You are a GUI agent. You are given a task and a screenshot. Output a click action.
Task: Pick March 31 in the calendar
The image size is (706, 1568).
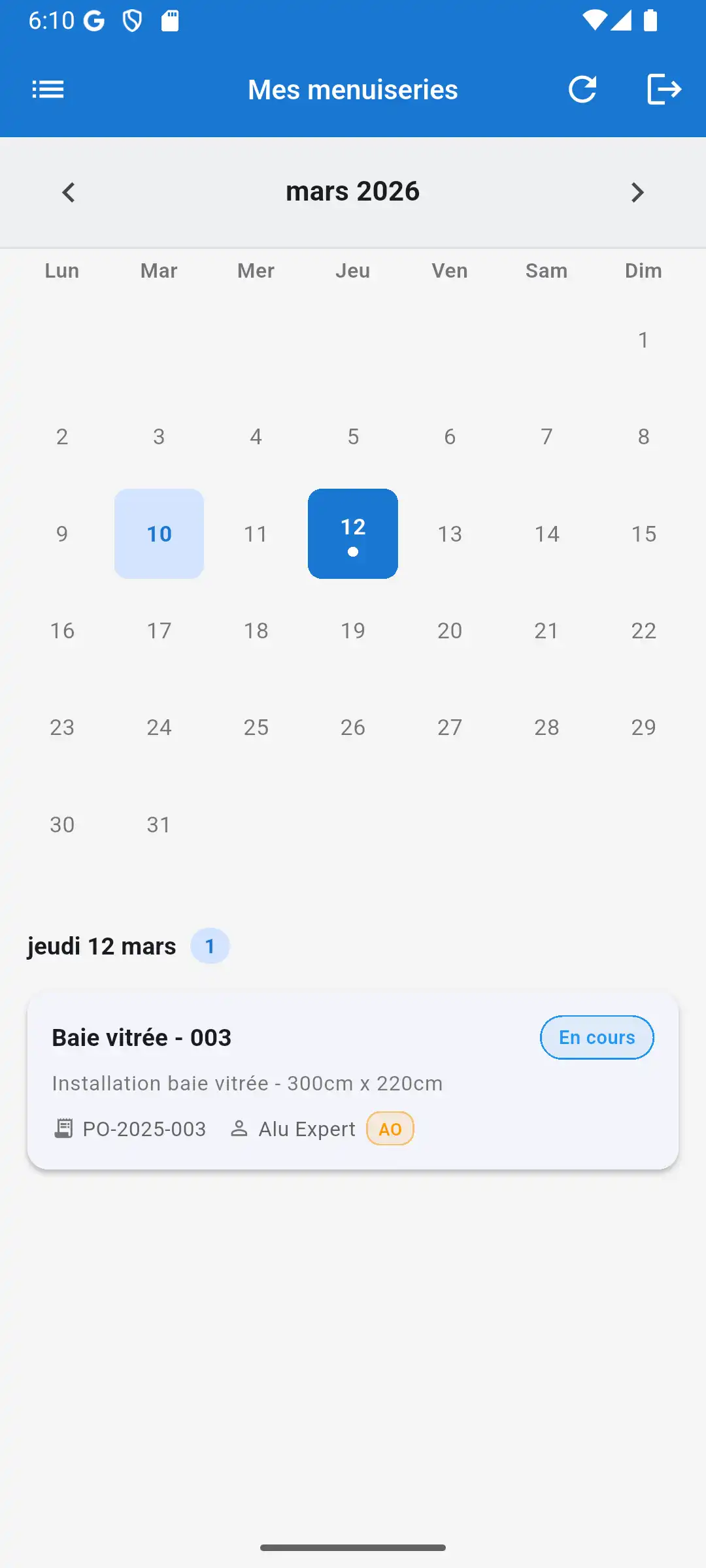click(159, 825)
